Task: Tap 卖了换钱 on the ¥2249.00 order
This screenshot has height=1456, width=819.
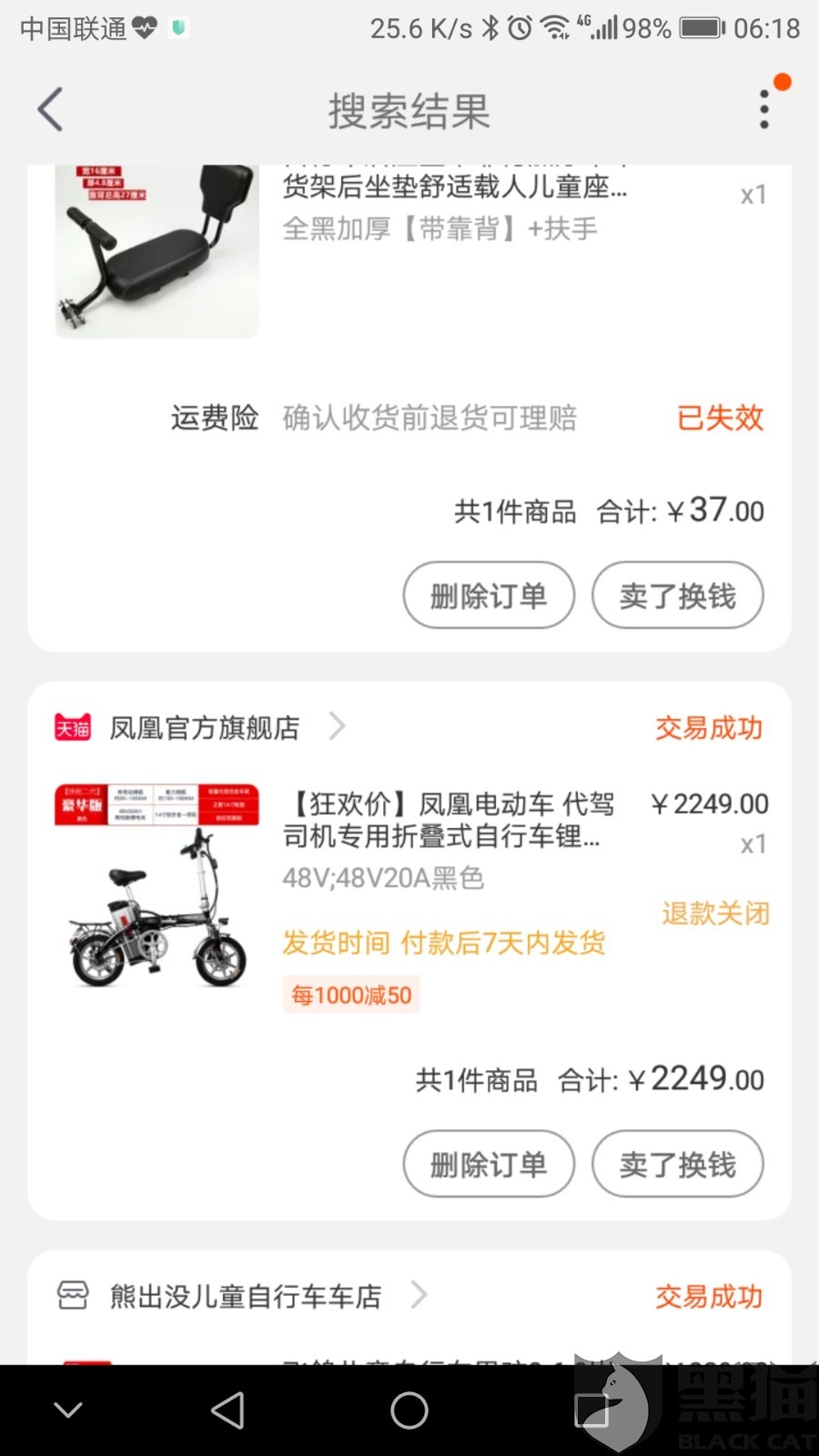Action: [x=677, y=1165]
